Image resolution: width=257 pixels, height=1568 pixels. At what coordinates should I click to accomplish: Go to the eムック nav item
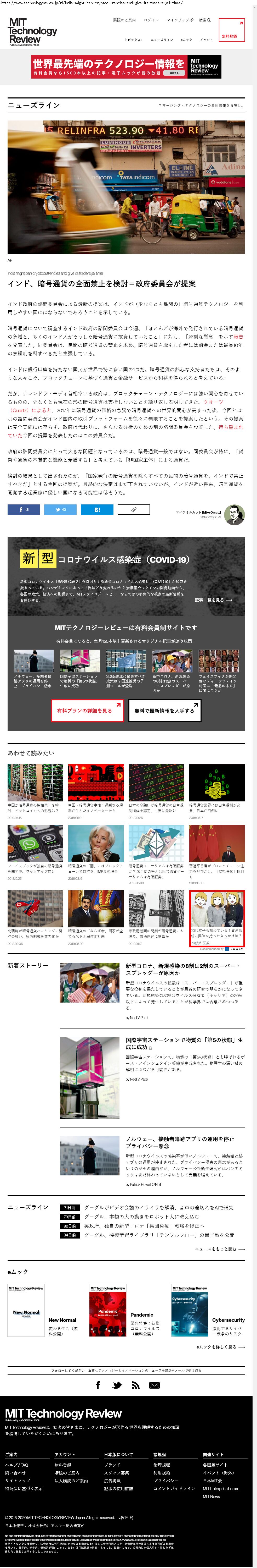tap(186, 40)
